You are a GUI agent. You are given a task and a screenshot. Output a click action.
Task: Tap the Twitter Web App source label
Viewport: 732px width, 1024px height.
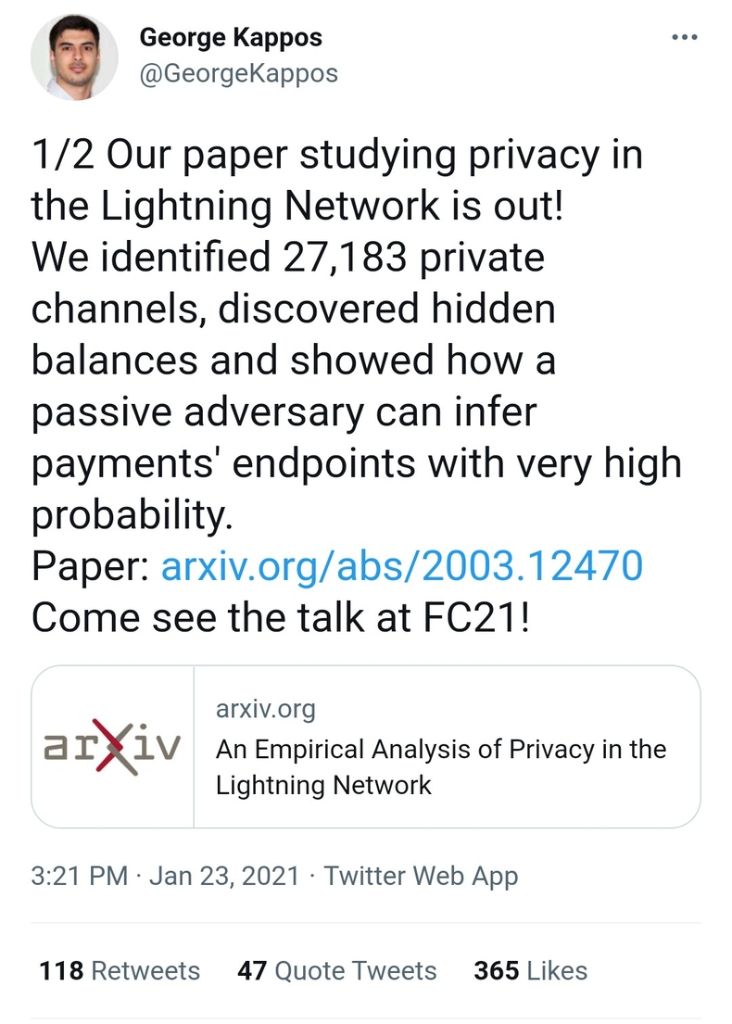coord(421,877)
